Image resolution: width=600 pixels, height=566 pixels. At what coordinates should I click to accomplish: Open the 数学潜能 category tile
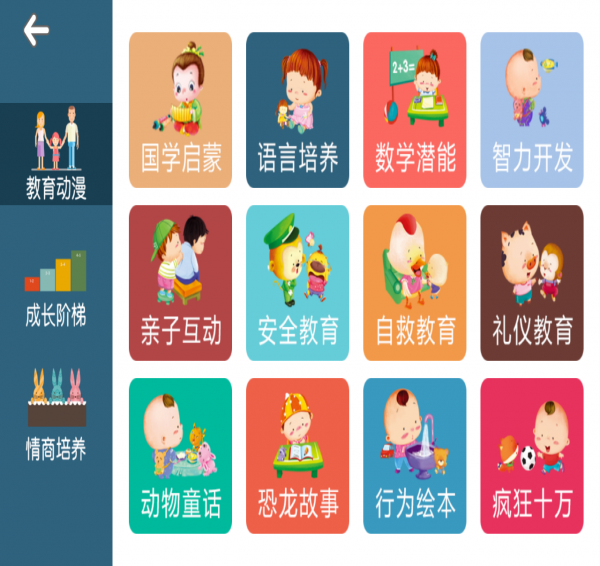(x=414, y=110)
